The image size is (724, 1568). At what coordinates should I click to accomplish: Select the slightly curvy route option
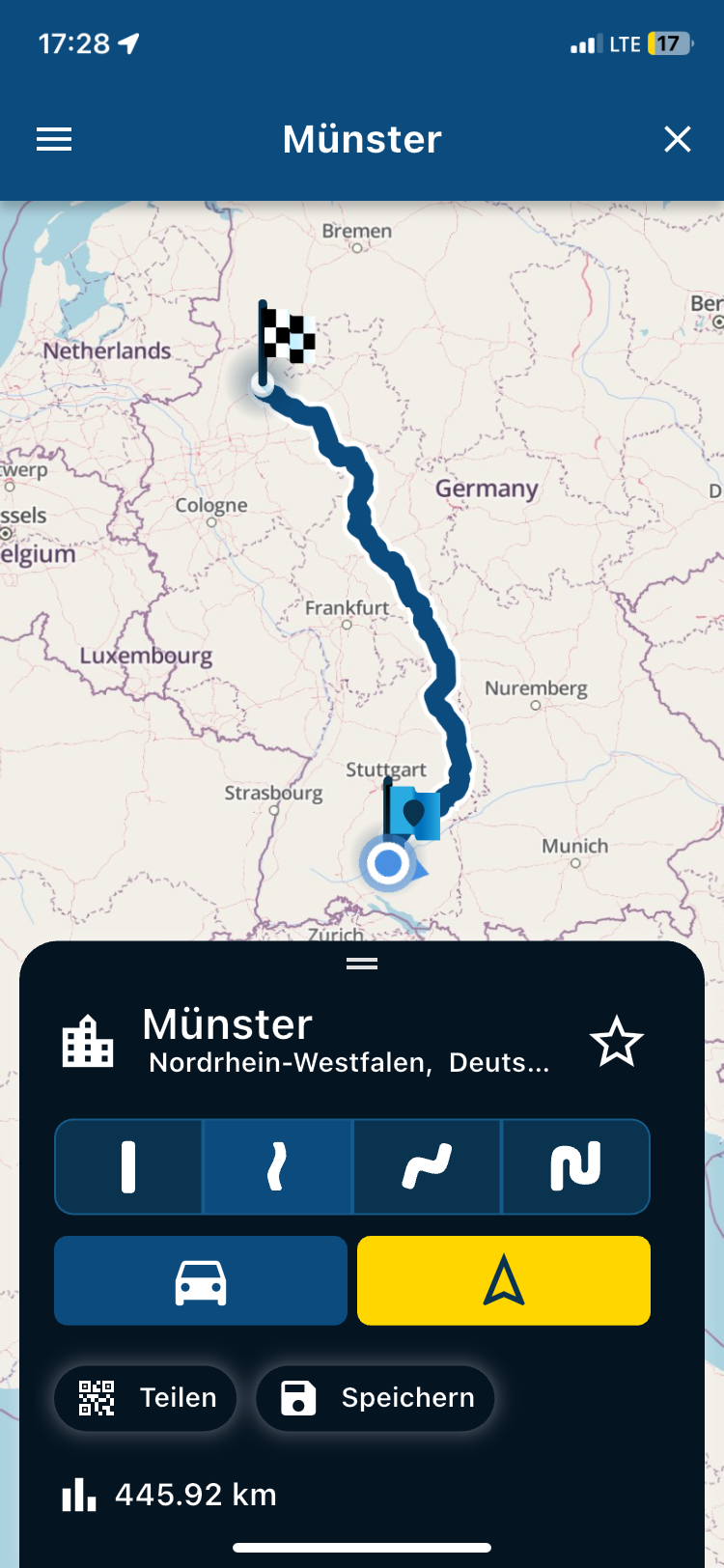point(278,1167)
